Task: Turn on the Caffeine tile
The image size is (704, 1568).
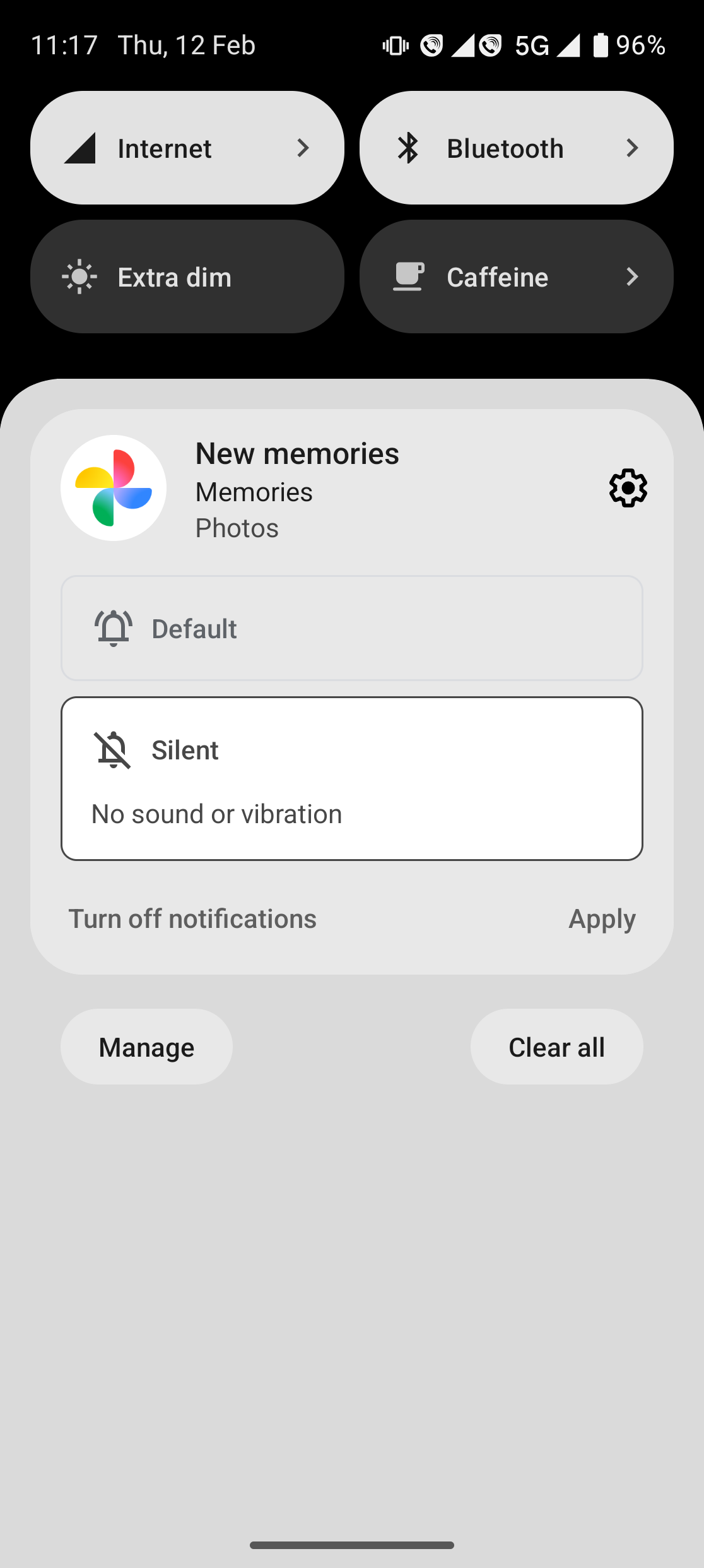Action: [516, 277]
